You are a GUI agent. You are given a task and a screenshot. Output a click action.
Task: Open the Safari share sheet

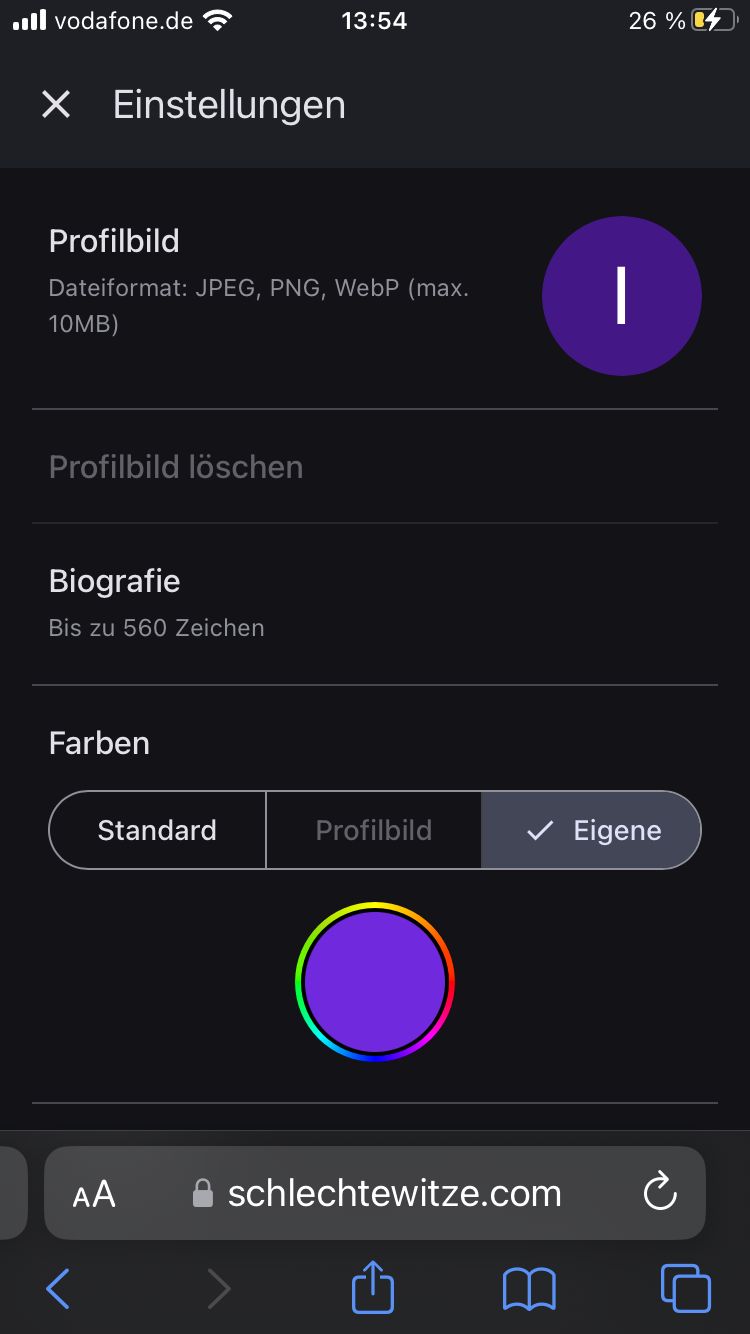click(x=373, y=1287)
